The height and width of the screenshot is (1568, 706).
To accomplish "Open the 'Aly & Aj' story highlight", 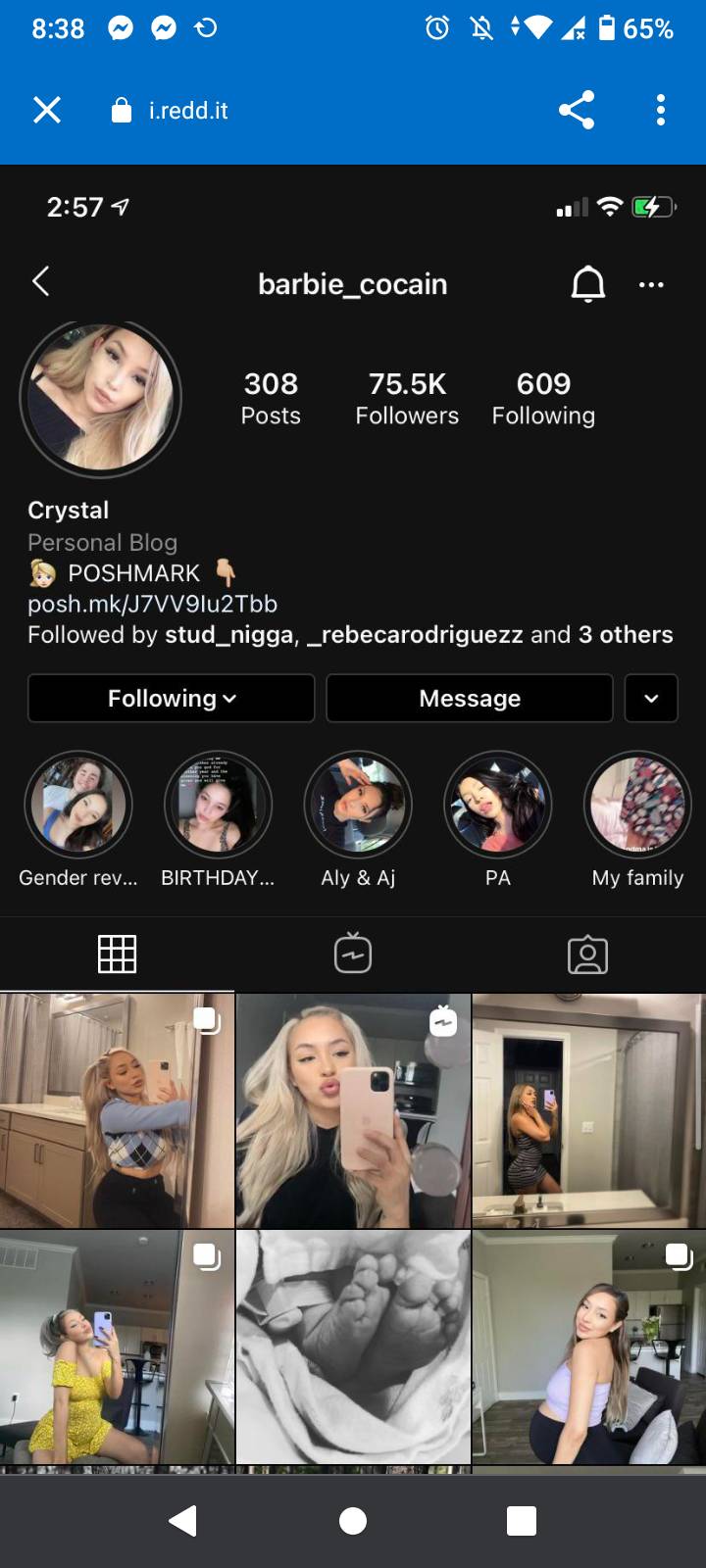I will click(358, 804).
